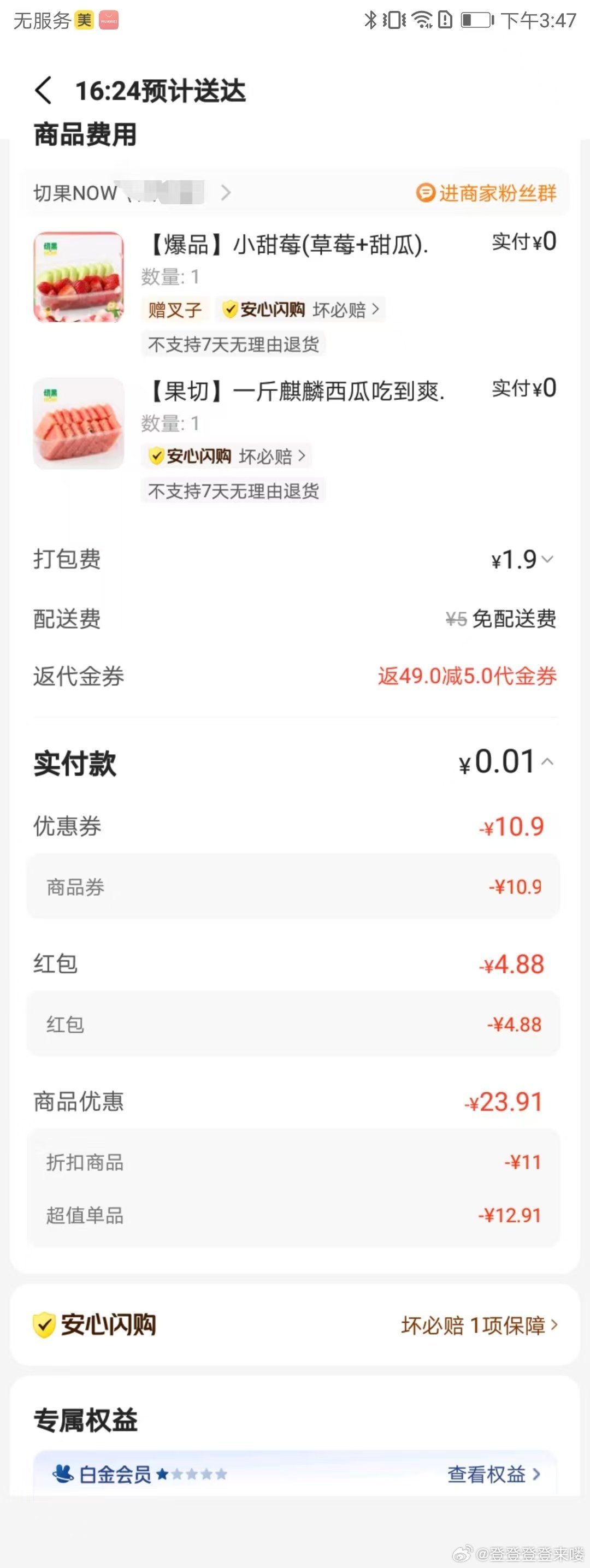
Task: Go back using the top-left arrow
Action: click(44, 91)
